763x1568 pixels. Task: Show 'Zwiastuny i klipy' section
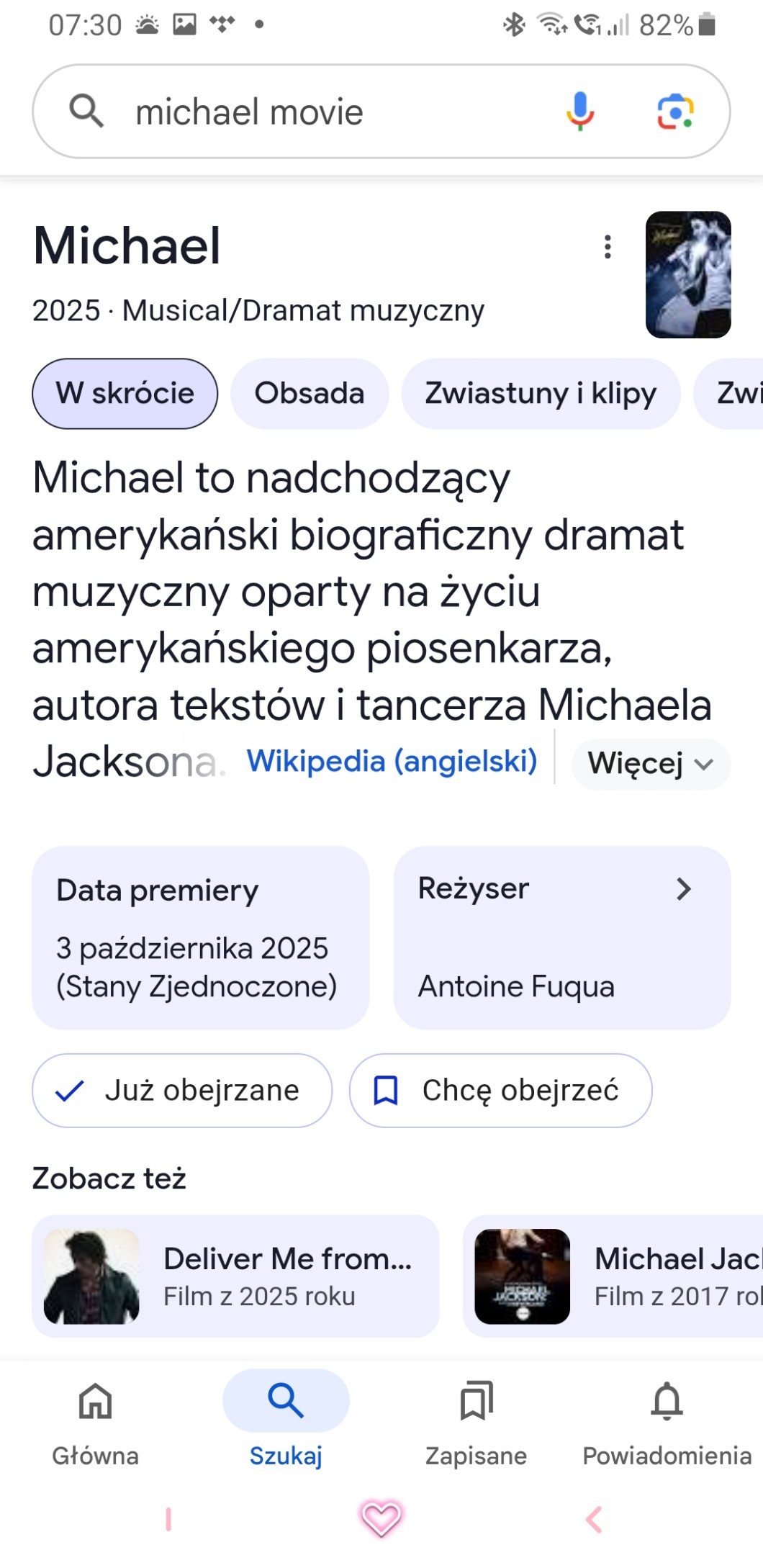click(x=540, y=394)
